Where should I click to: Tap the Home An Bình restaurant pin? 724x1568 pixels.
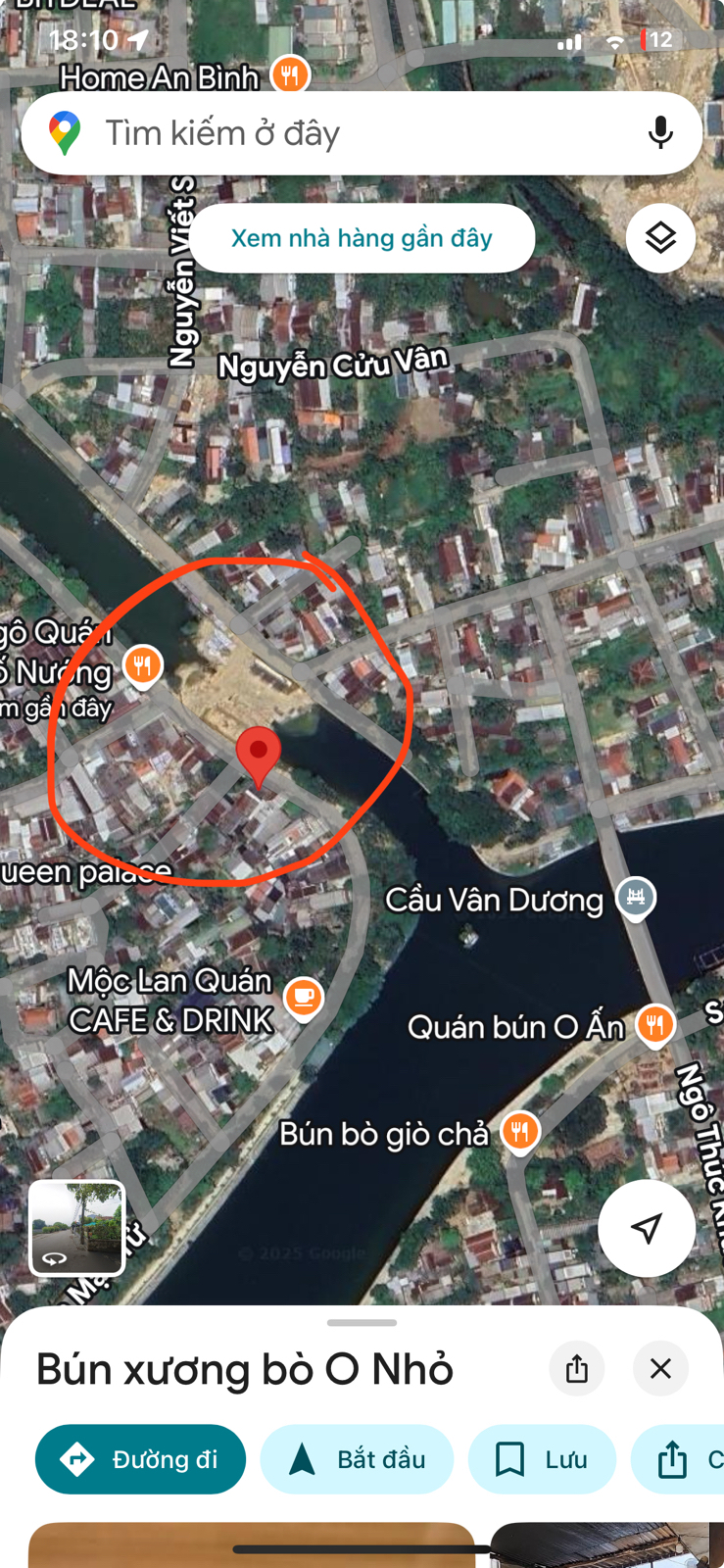pos(290,75)
